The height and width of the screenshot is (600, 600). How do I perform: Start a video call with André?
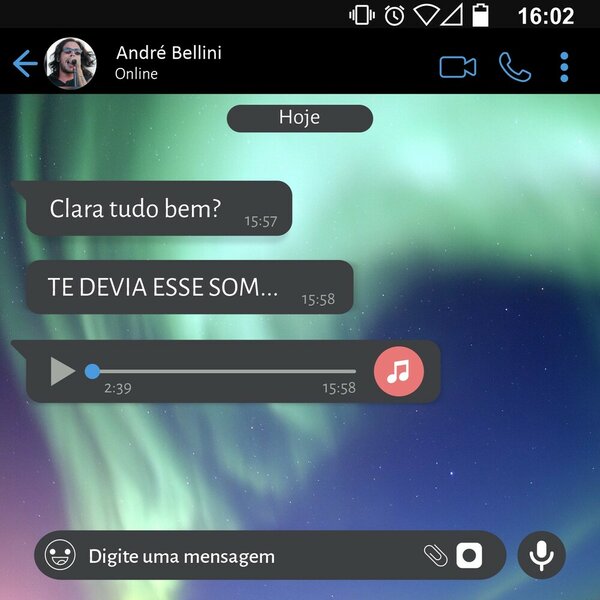coord(458,67)
